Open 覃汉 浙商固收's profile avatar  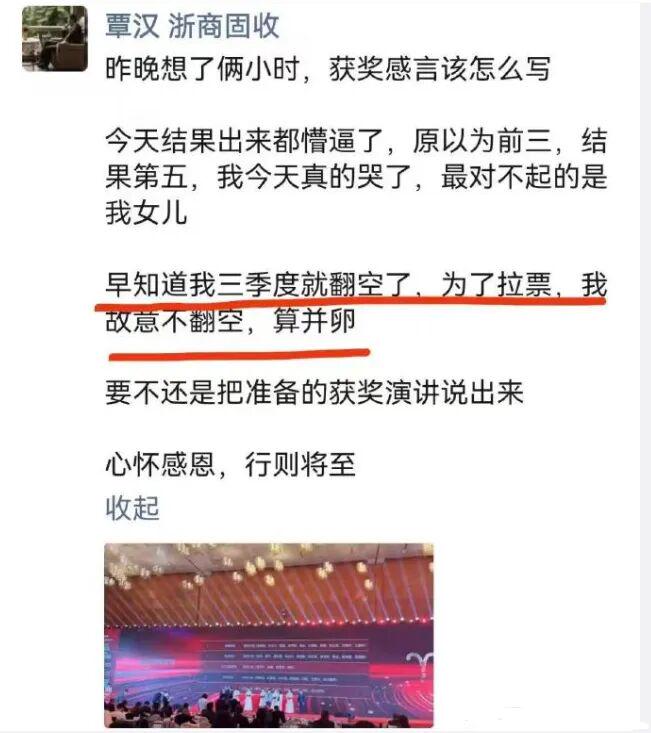click(55, 40)
